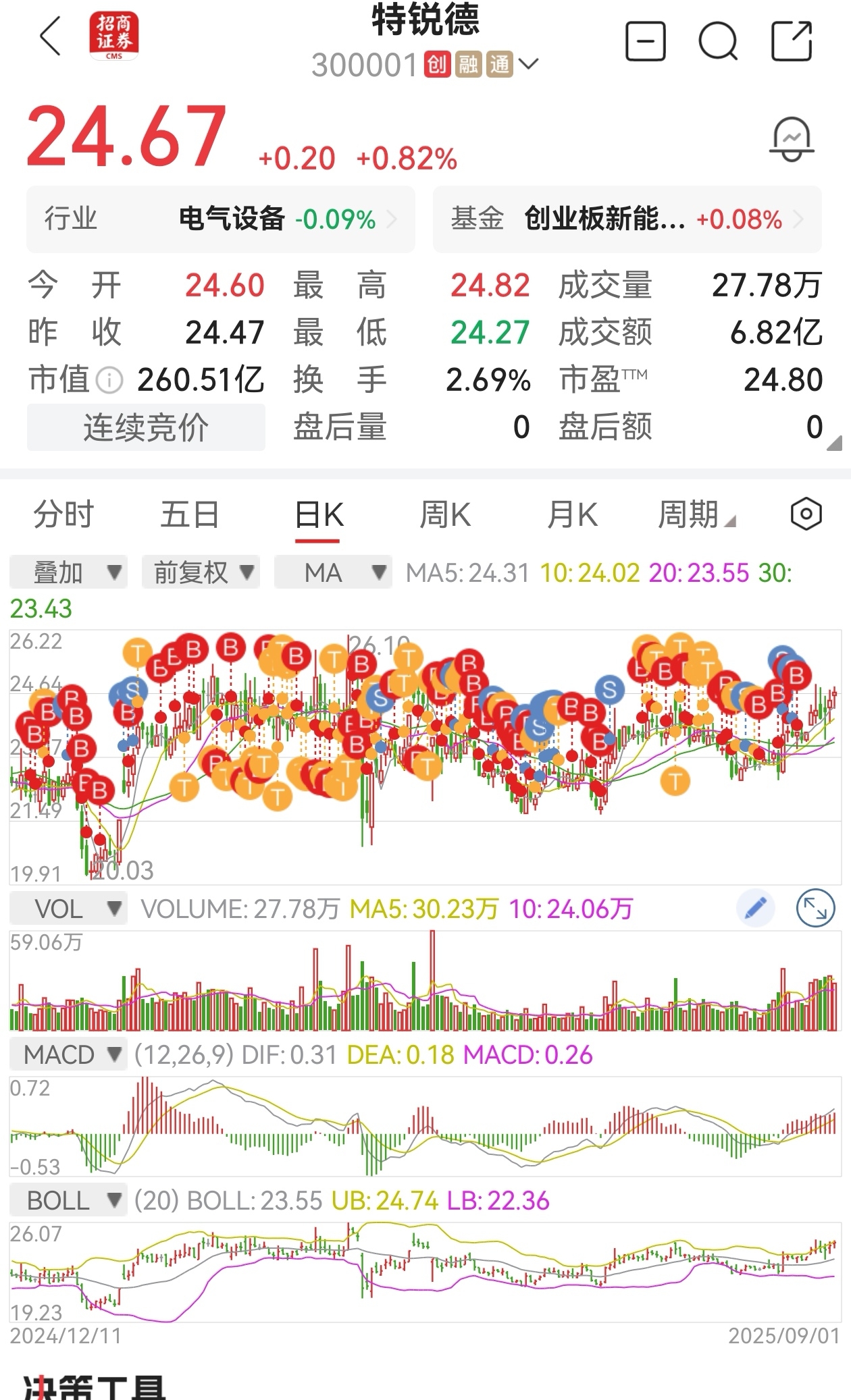Switch to the 分时 tab
851x1400 pixels.
pos(63,515)
